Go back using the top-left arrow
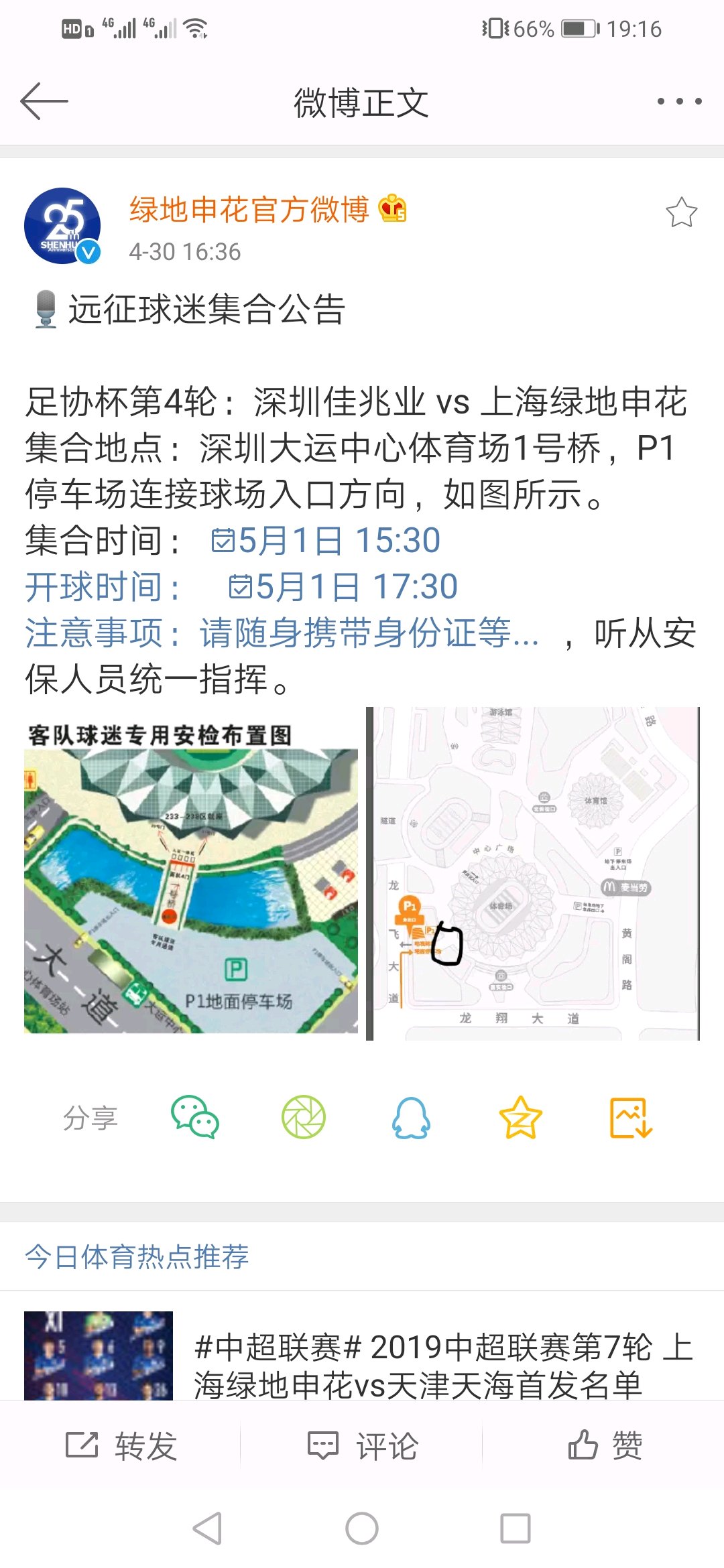 [44, 102]
